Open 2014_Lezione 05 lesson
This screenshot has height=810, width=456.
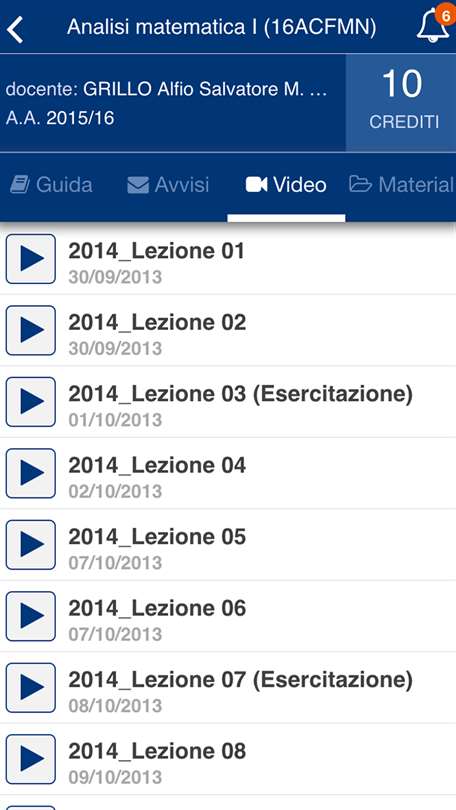[228, 544]
